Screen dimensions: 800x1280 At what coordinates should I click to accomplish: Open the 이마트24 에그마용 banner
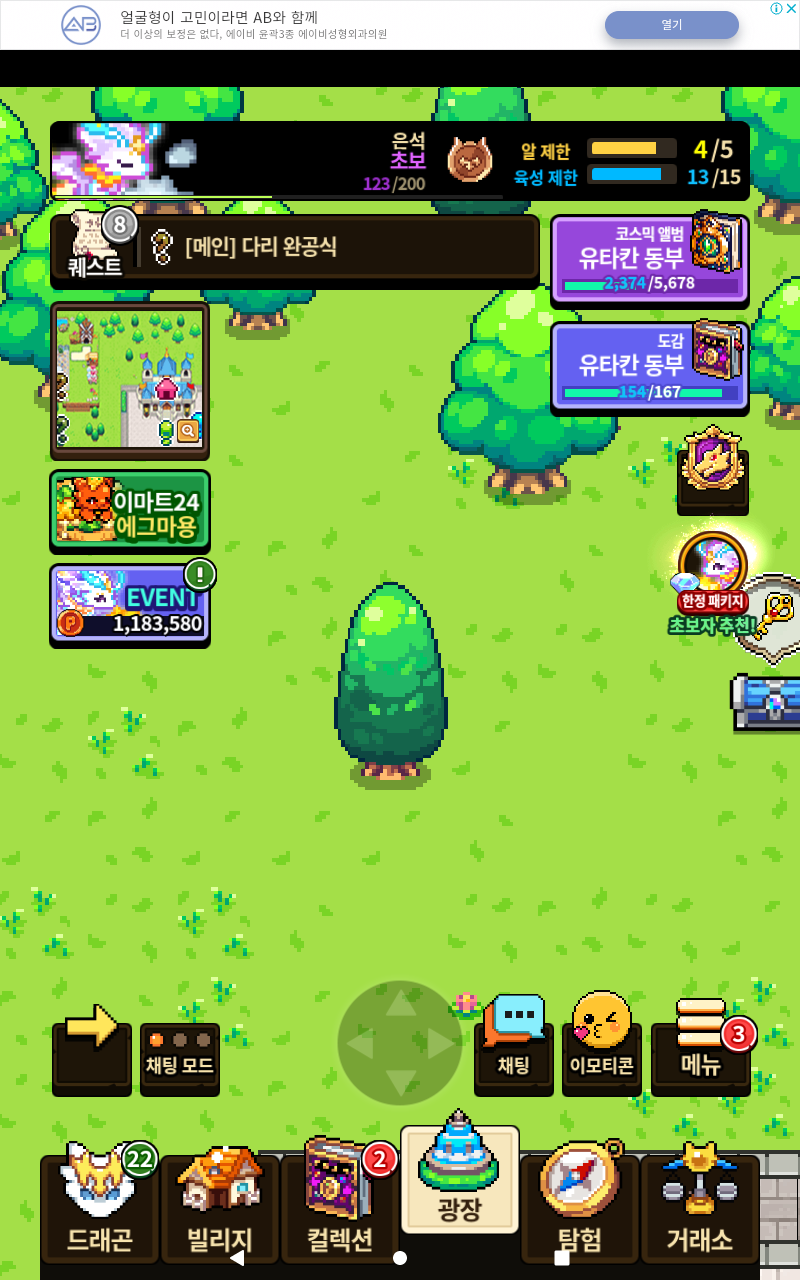[129, 510]
